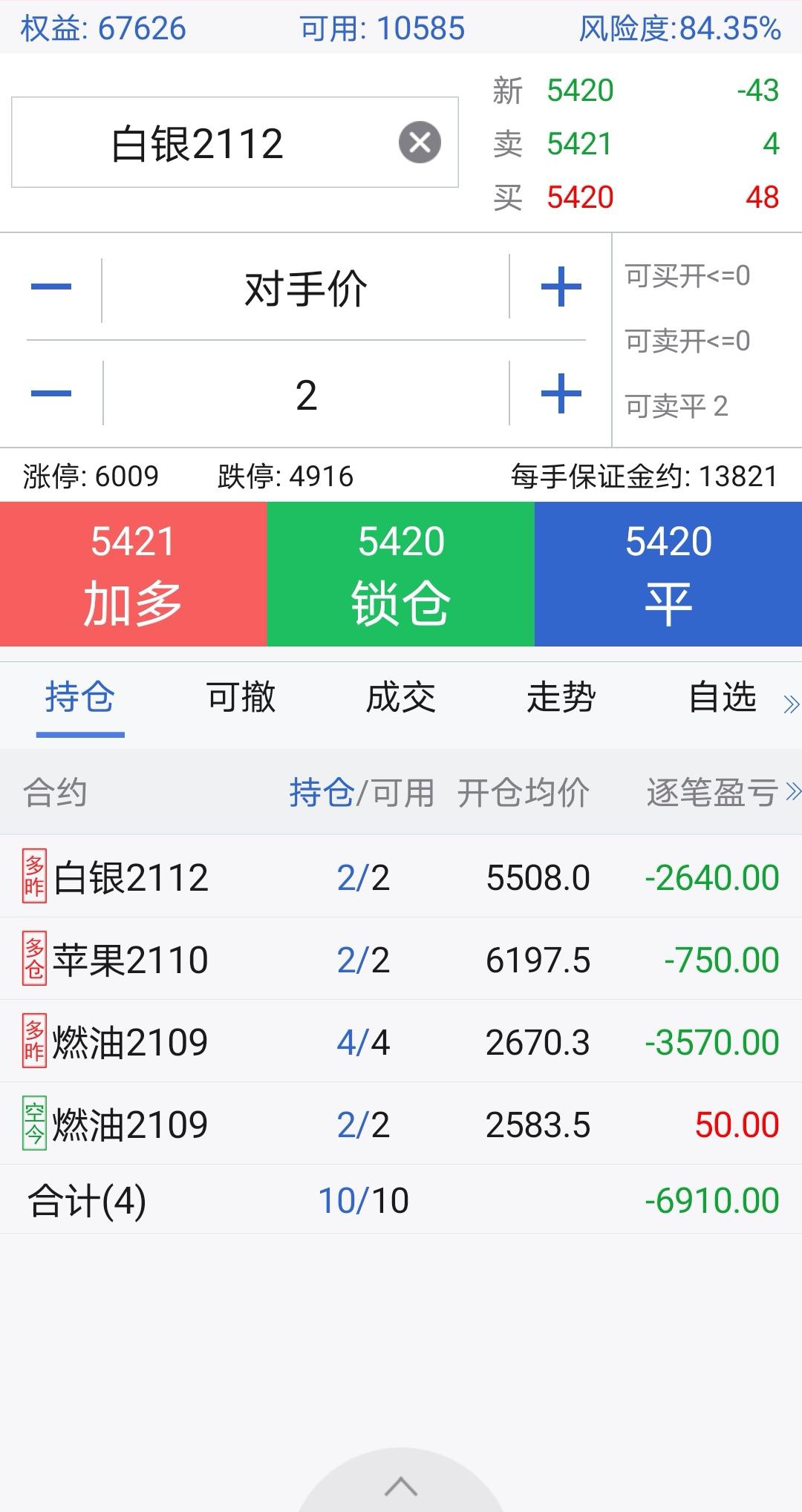Switch to the 可撤 tab
This screenshot has height=1512, width=802.
click(x=241, y=698)
